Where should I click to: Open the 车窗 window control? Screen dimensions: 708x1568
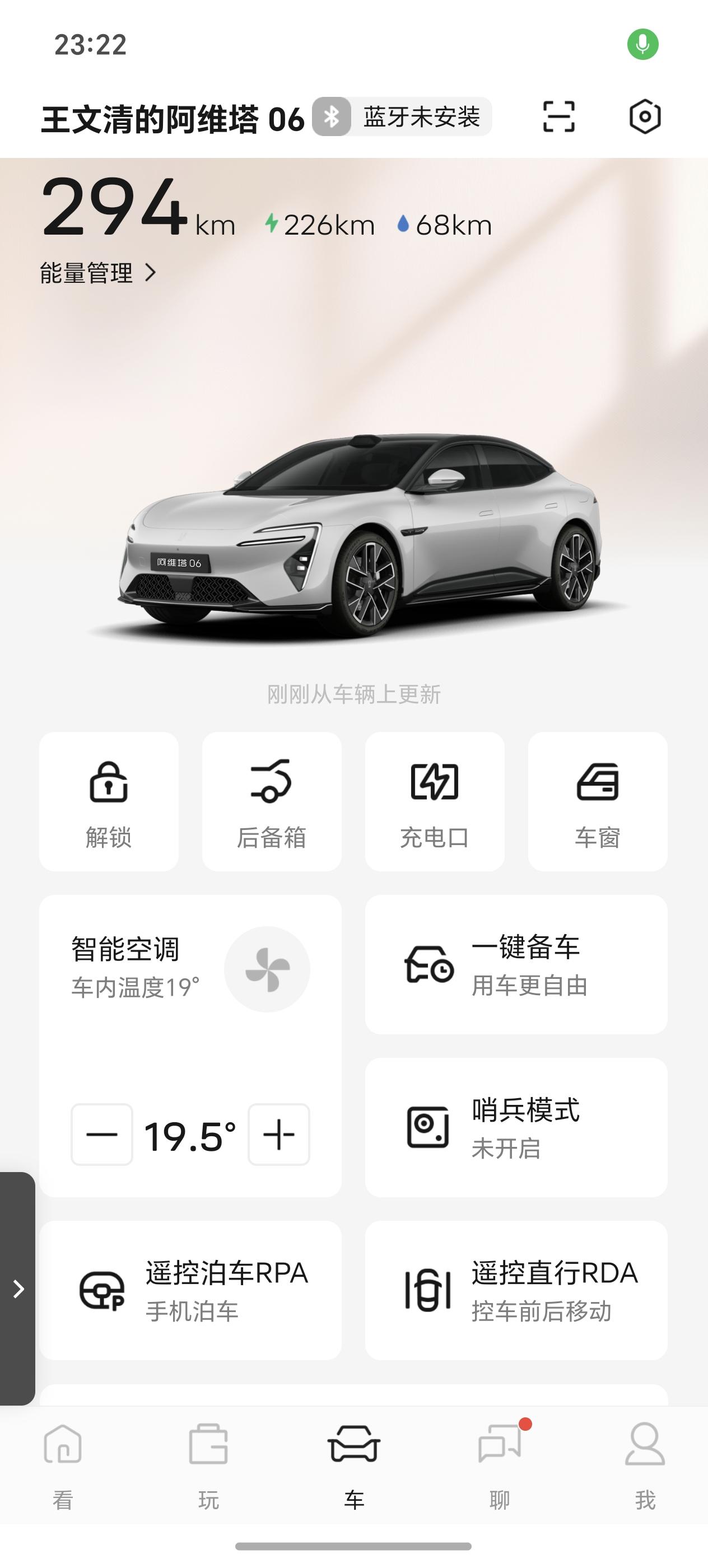[597, 801]
